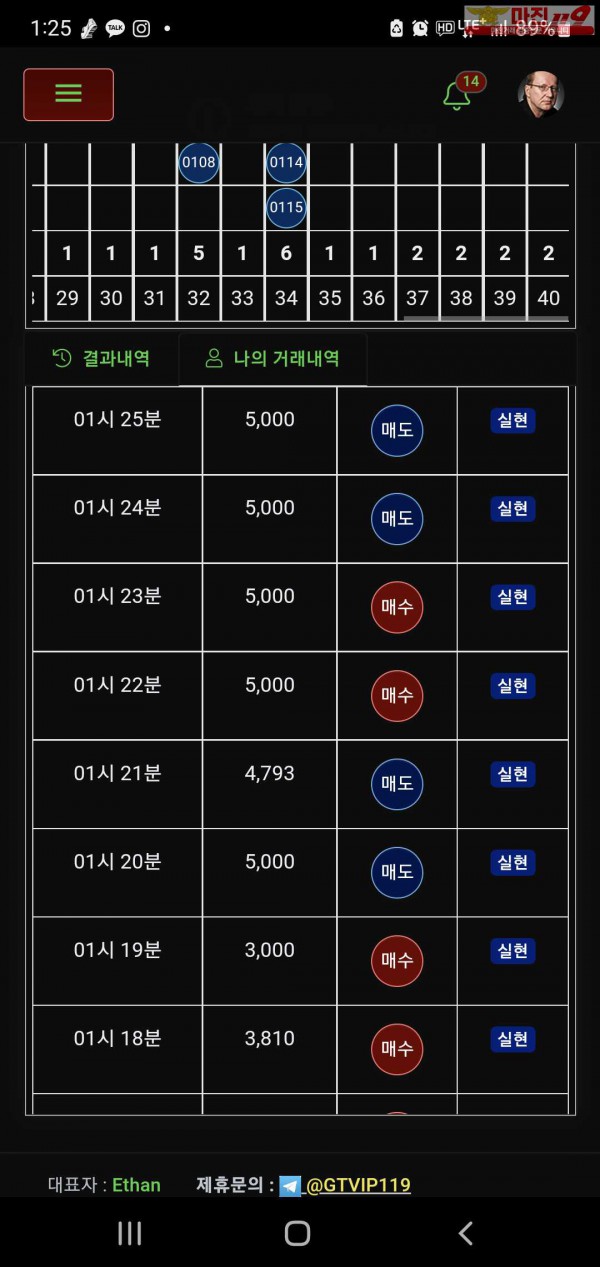
Task: Go back with the system back button
Action: click(x=465, y=1233)
